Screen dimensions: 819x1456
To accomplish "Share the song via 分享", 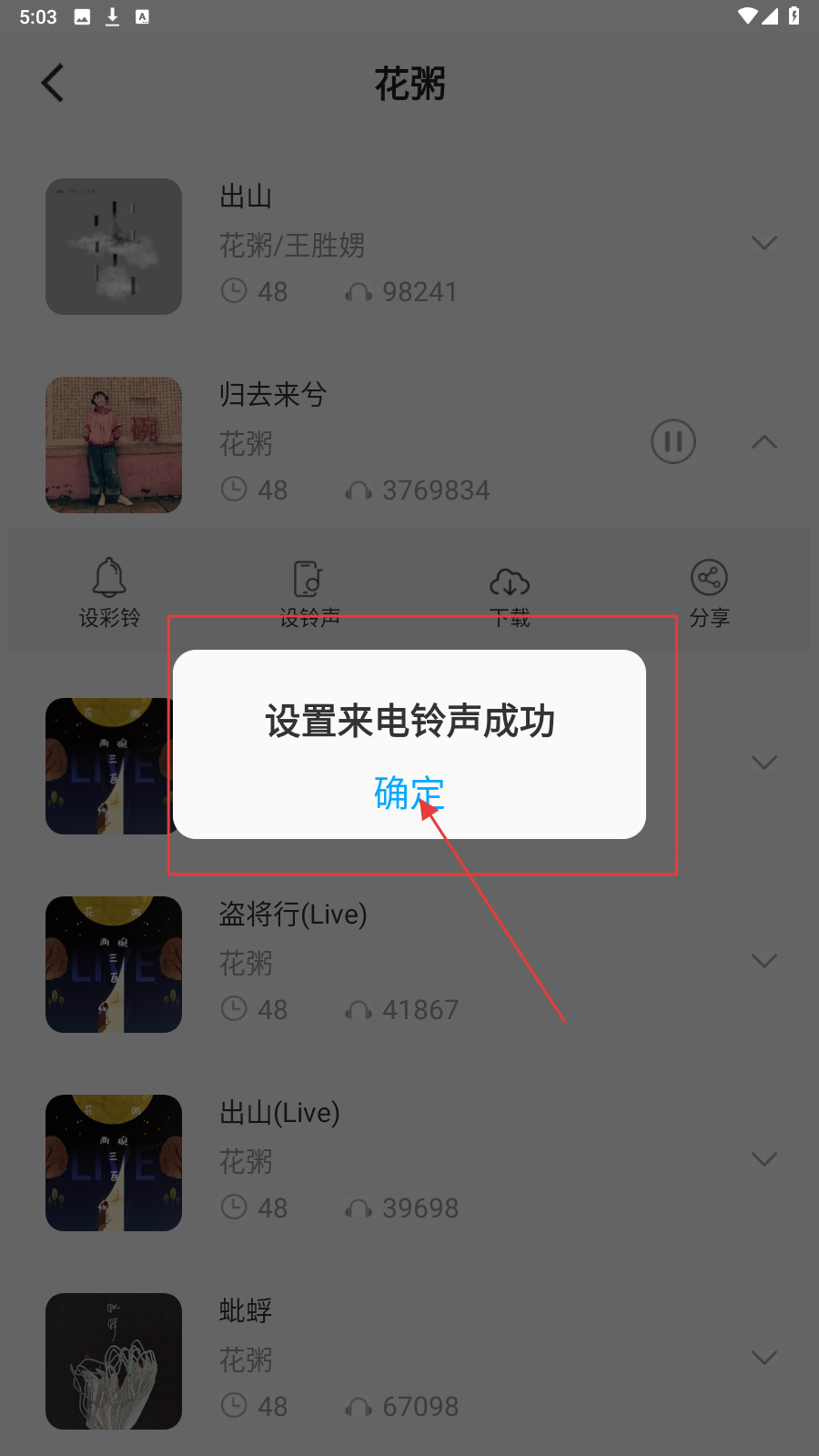I will click(x=709, y=592).
